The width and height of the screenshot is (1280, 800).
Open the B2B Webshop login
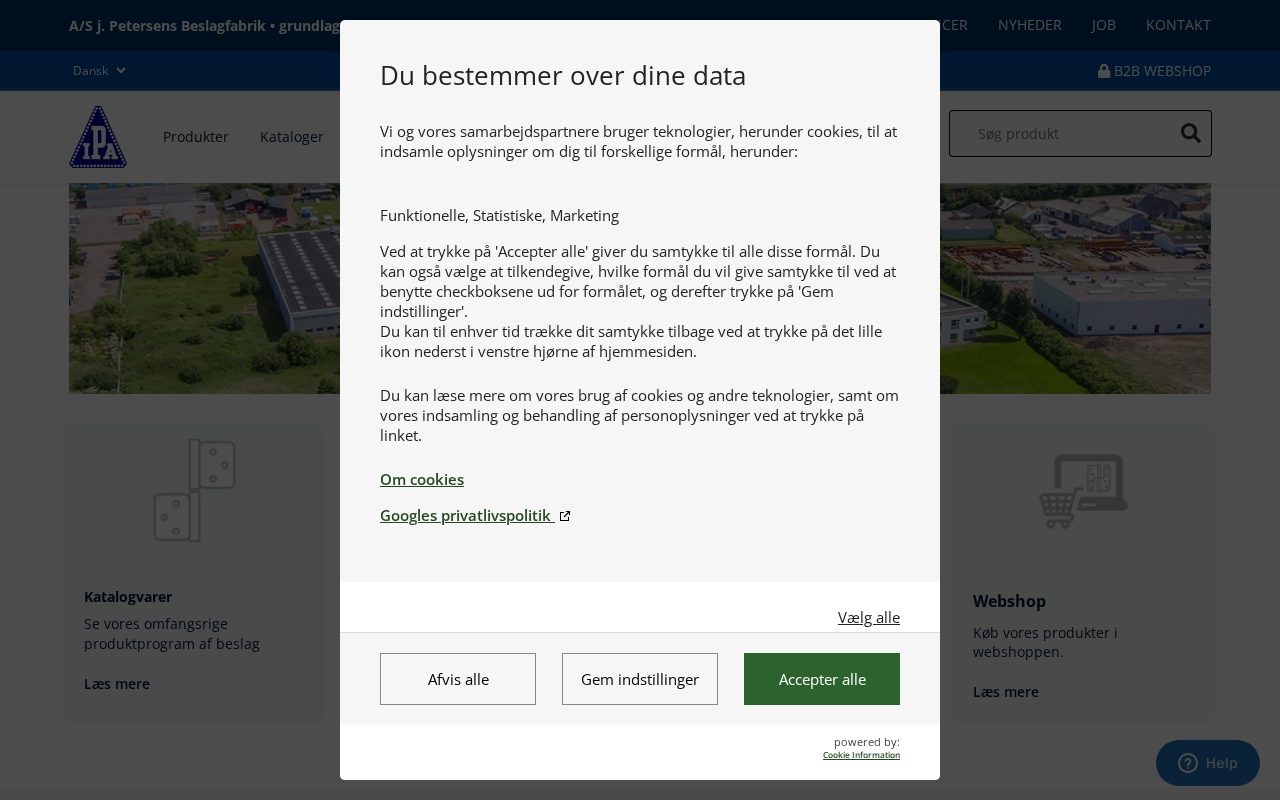(1154, 71)
